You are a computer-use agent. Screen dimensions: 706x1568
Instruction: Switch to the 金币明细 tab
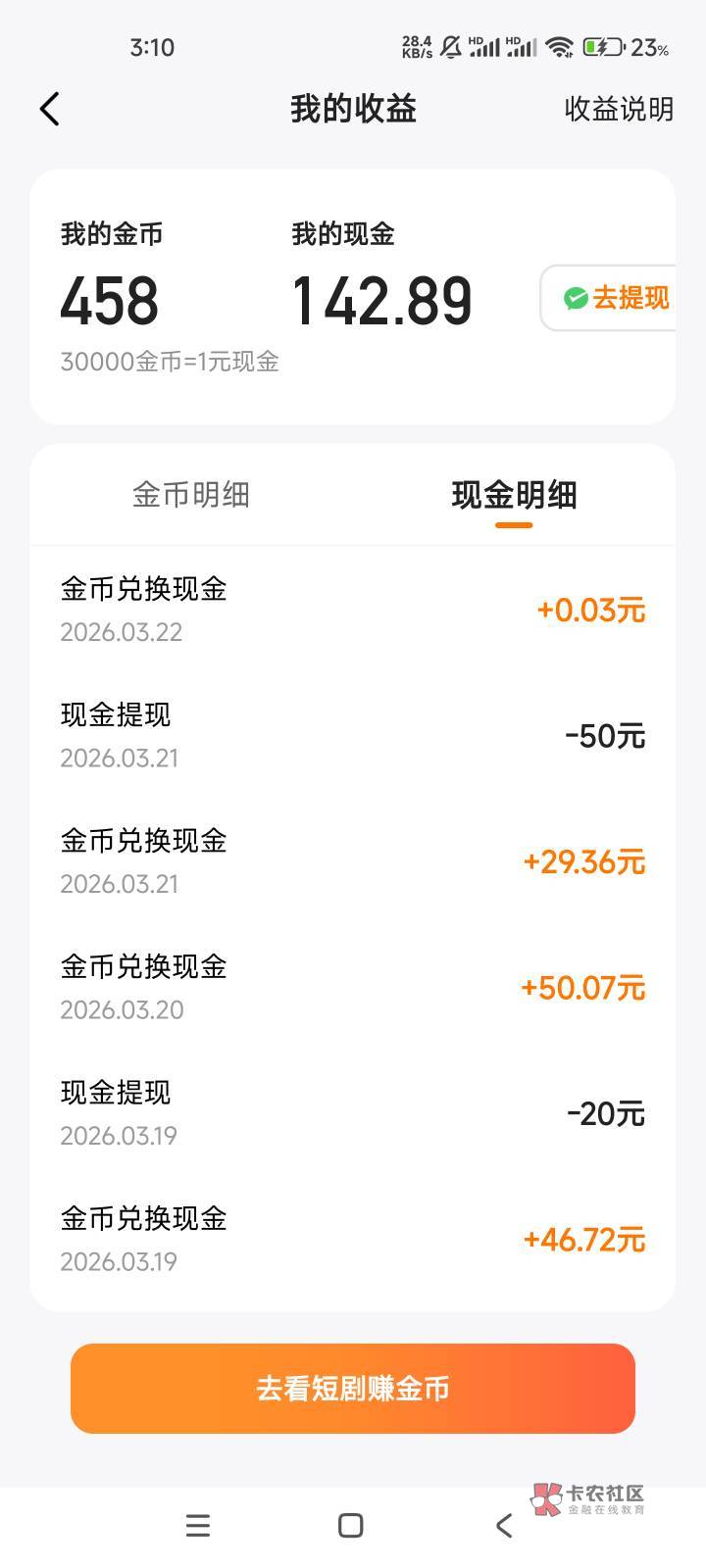point(191,495)
